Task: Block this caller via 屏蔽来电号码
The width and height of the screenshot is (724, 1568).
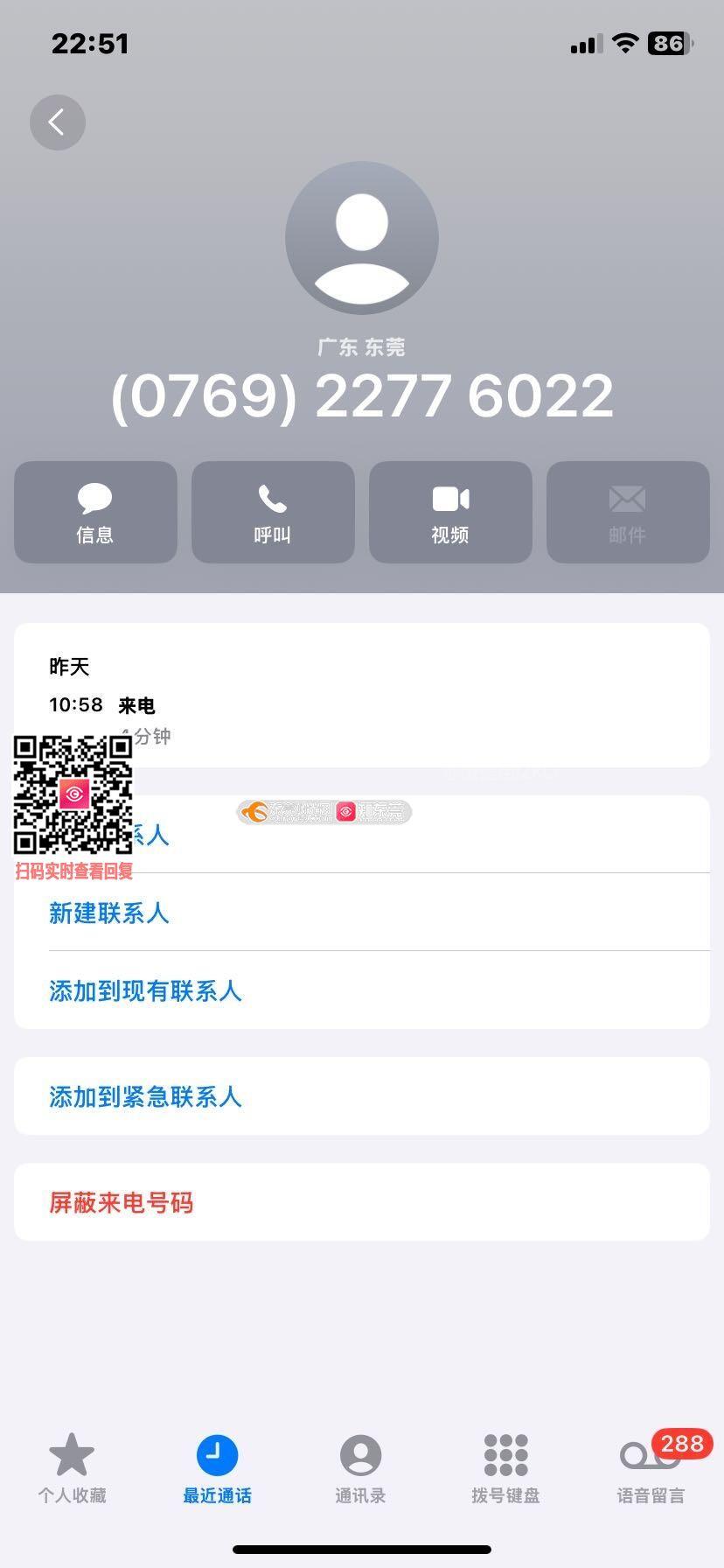Action: coord(121,1202)
